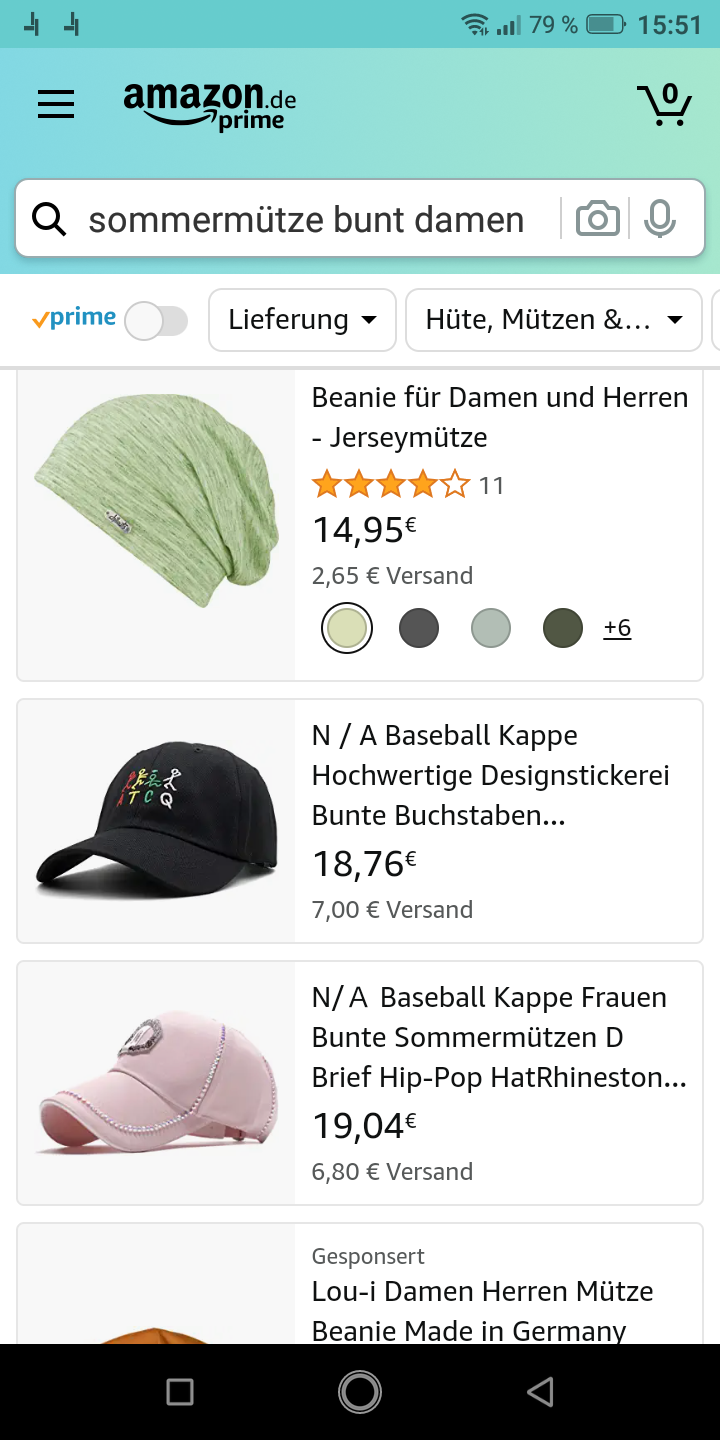The height and width of the screenshot is (1440, 720).
Task: Open the hamburger navigation menu
Action: 56,104
